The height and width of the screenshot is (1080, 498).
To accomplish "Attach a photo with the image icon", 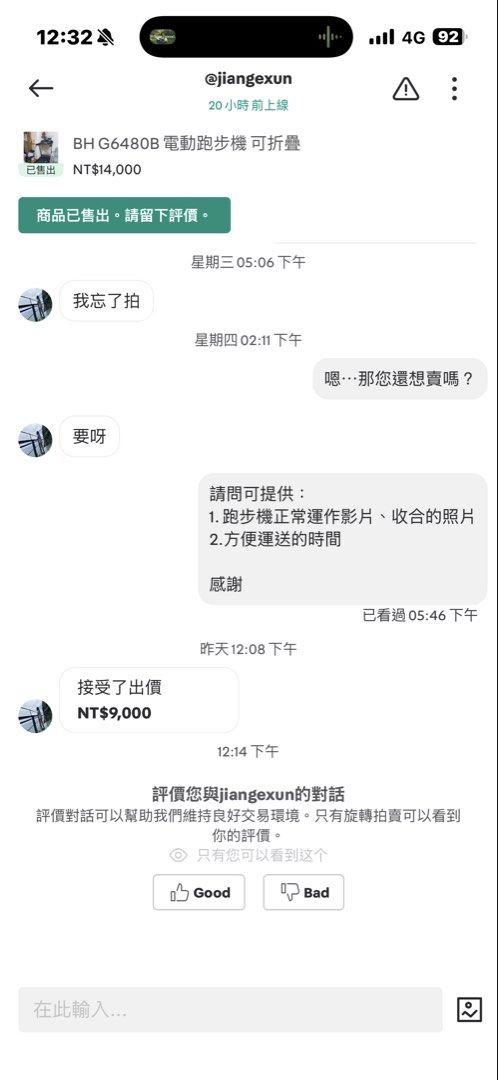I will pos(469,1010).
